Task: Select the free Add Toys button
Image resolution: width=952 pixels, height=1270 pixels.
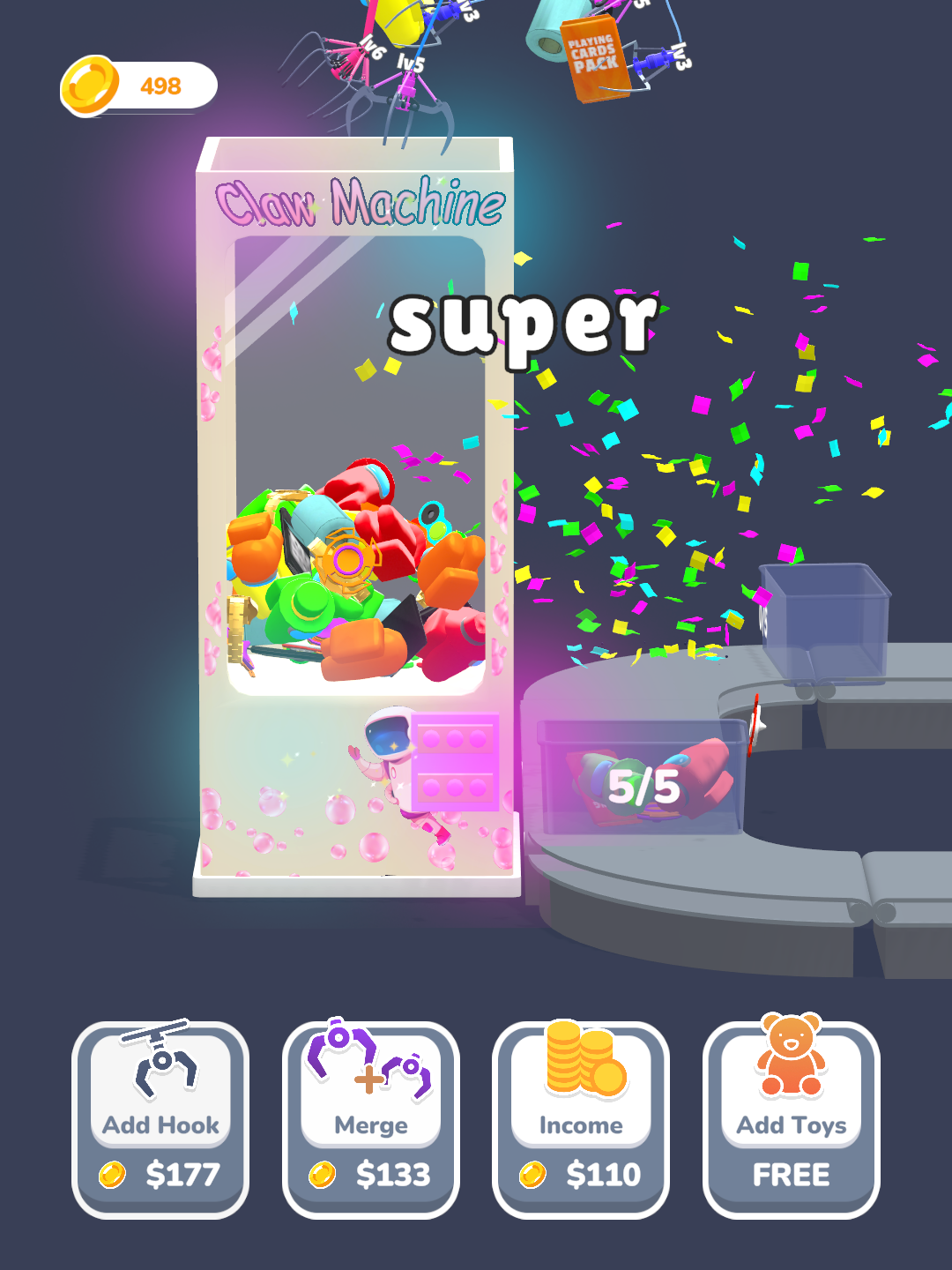Action: pos(791,1122)
